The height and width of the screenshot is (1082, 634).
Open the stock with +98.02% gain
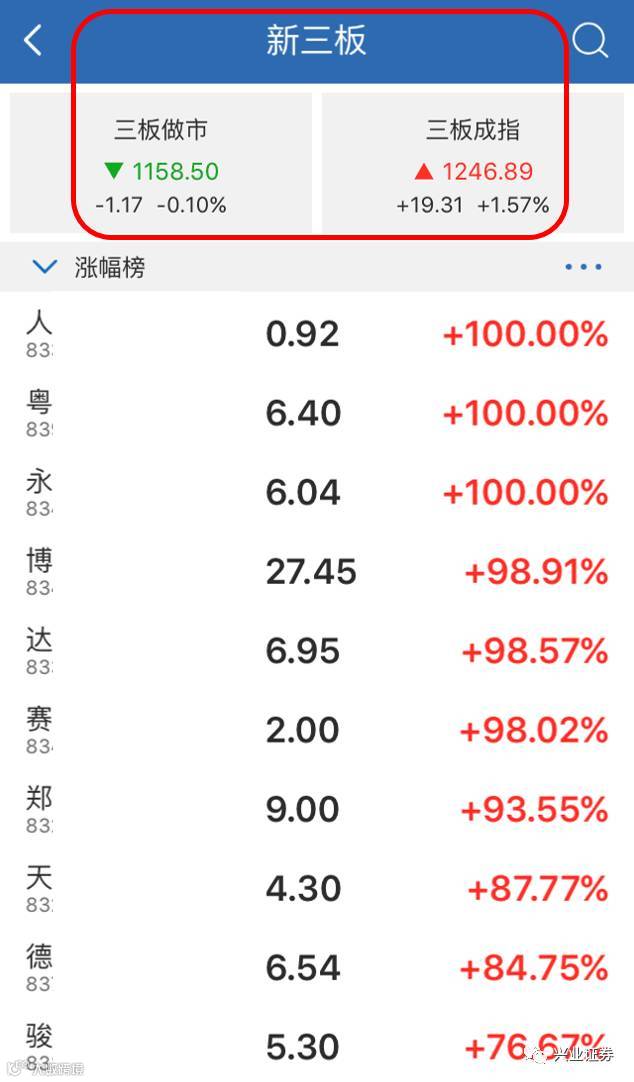[x=316, y=730]
